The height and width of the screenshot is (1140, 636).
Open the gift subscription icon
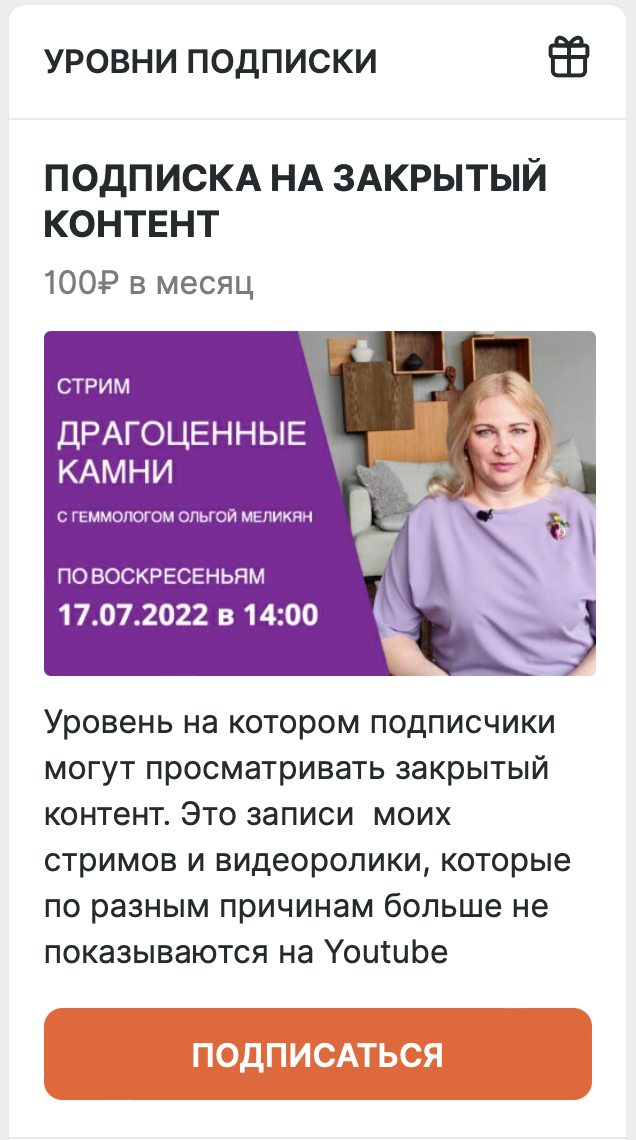click(569, 58)
